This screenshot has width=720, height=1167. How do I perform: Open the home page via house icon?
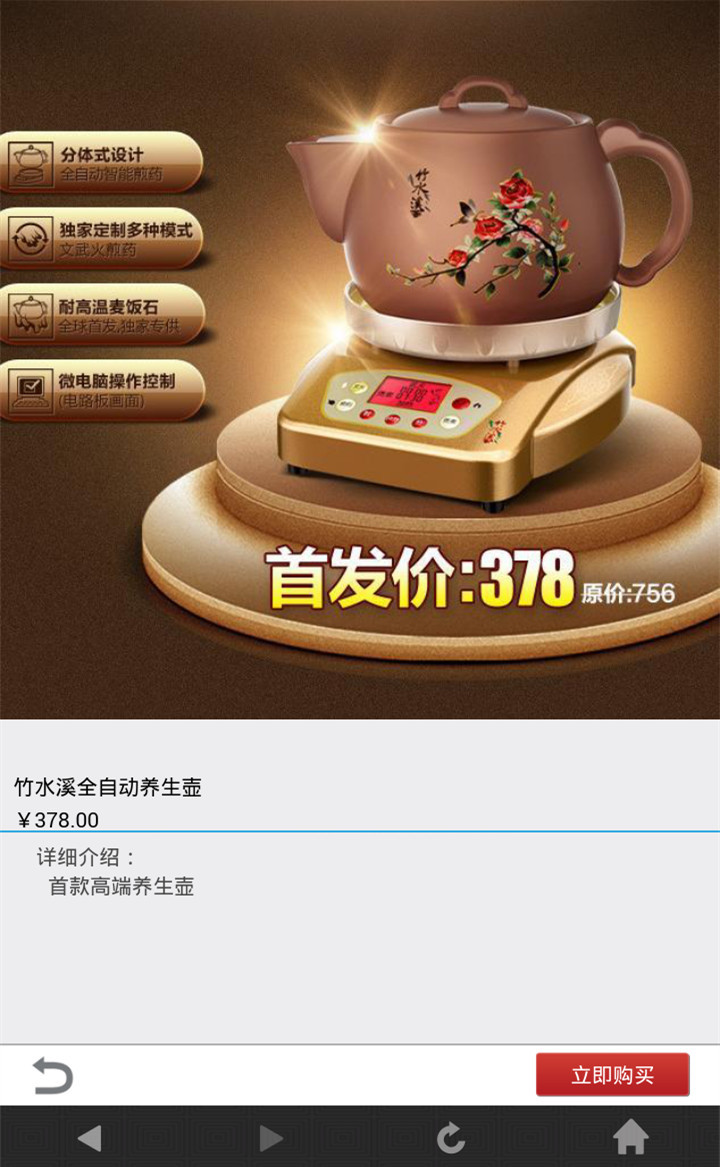[631, 1137]
